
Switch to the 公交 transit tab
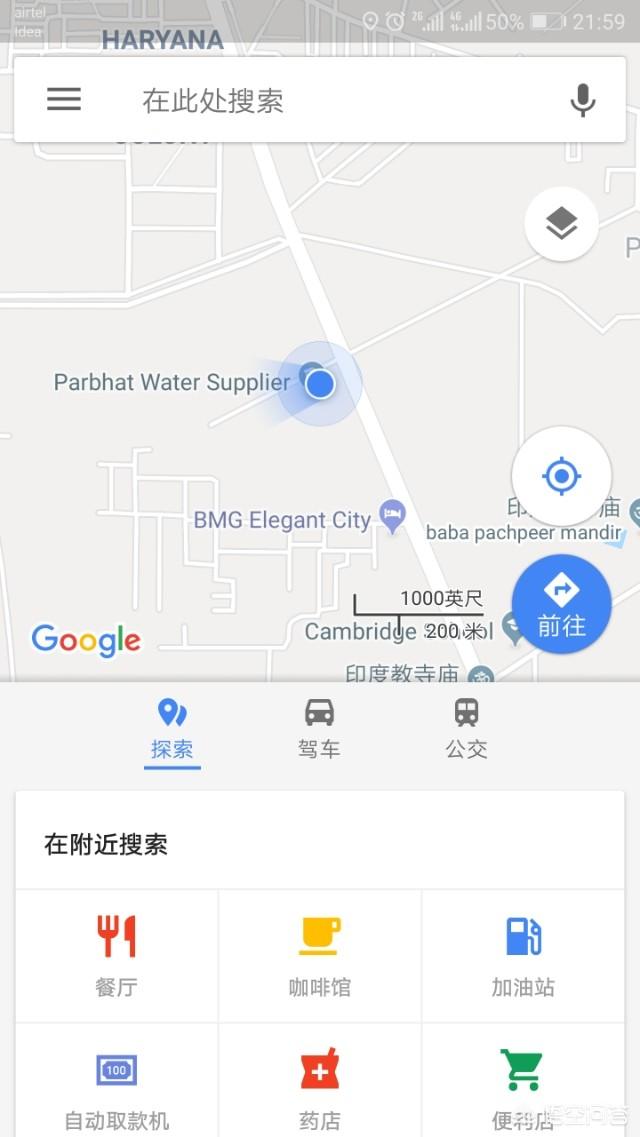pyautogui.click(x=466, y=729)
